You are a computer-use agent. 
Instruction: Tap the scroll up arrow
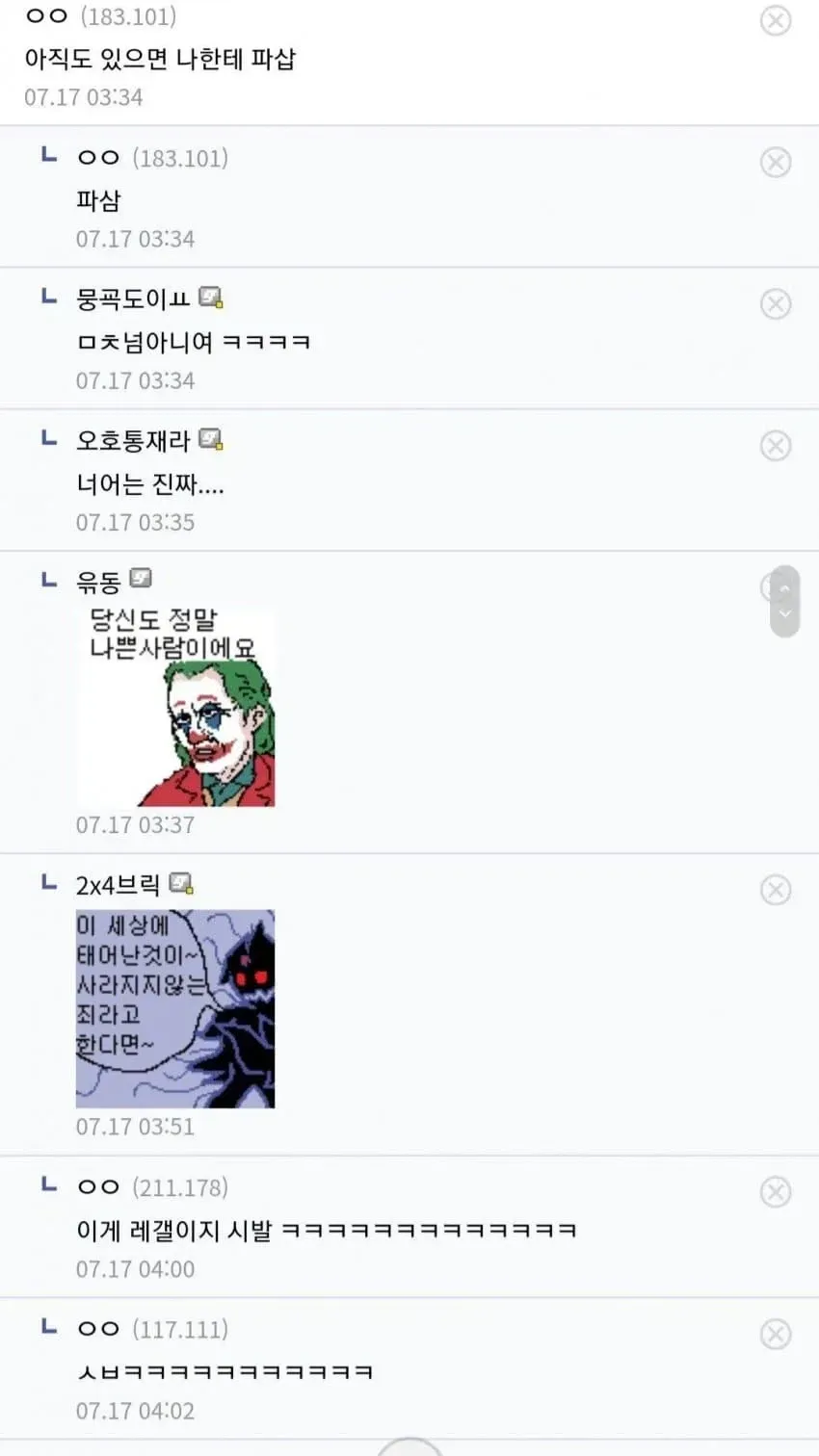(x=785, y=588)
